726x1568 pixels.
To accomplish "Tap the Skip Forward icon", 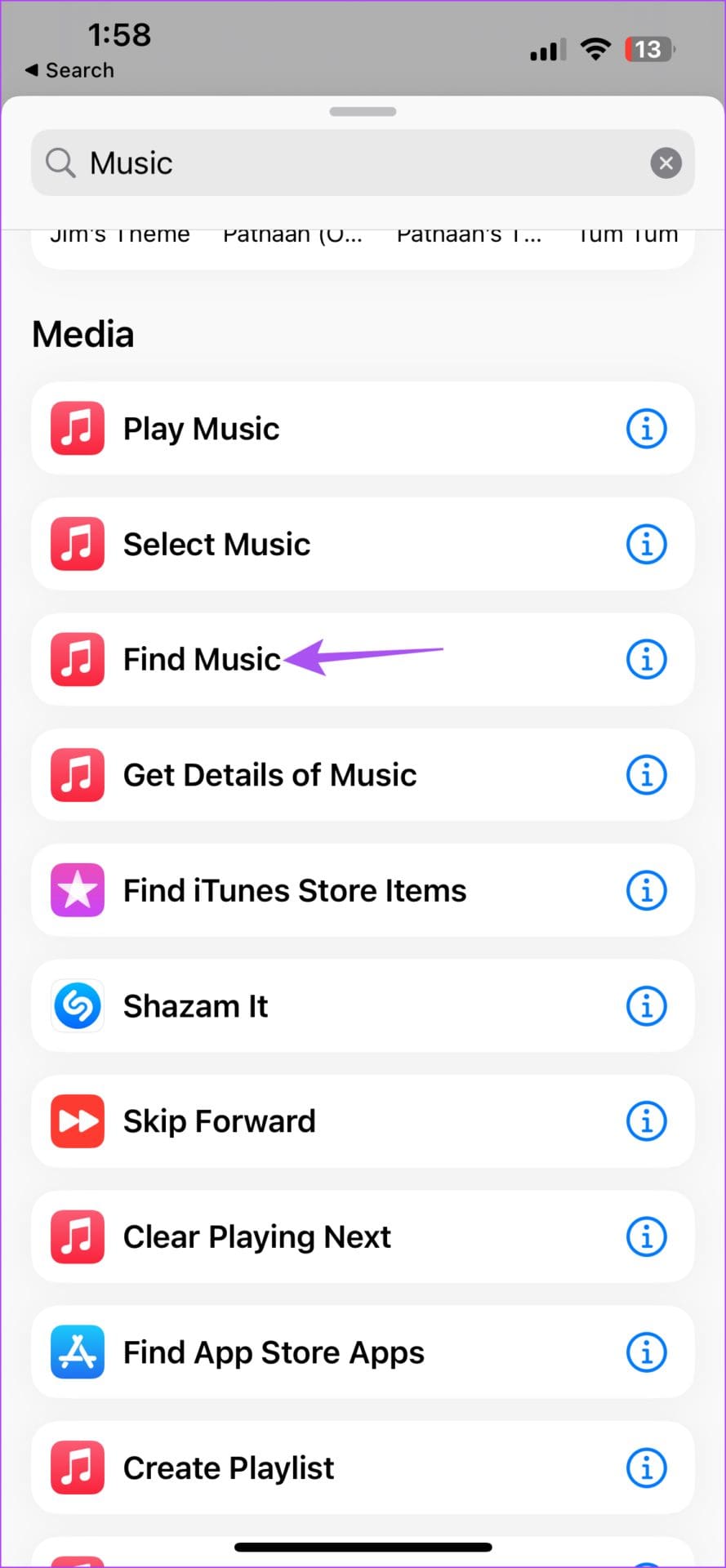I will [77, 1121].
